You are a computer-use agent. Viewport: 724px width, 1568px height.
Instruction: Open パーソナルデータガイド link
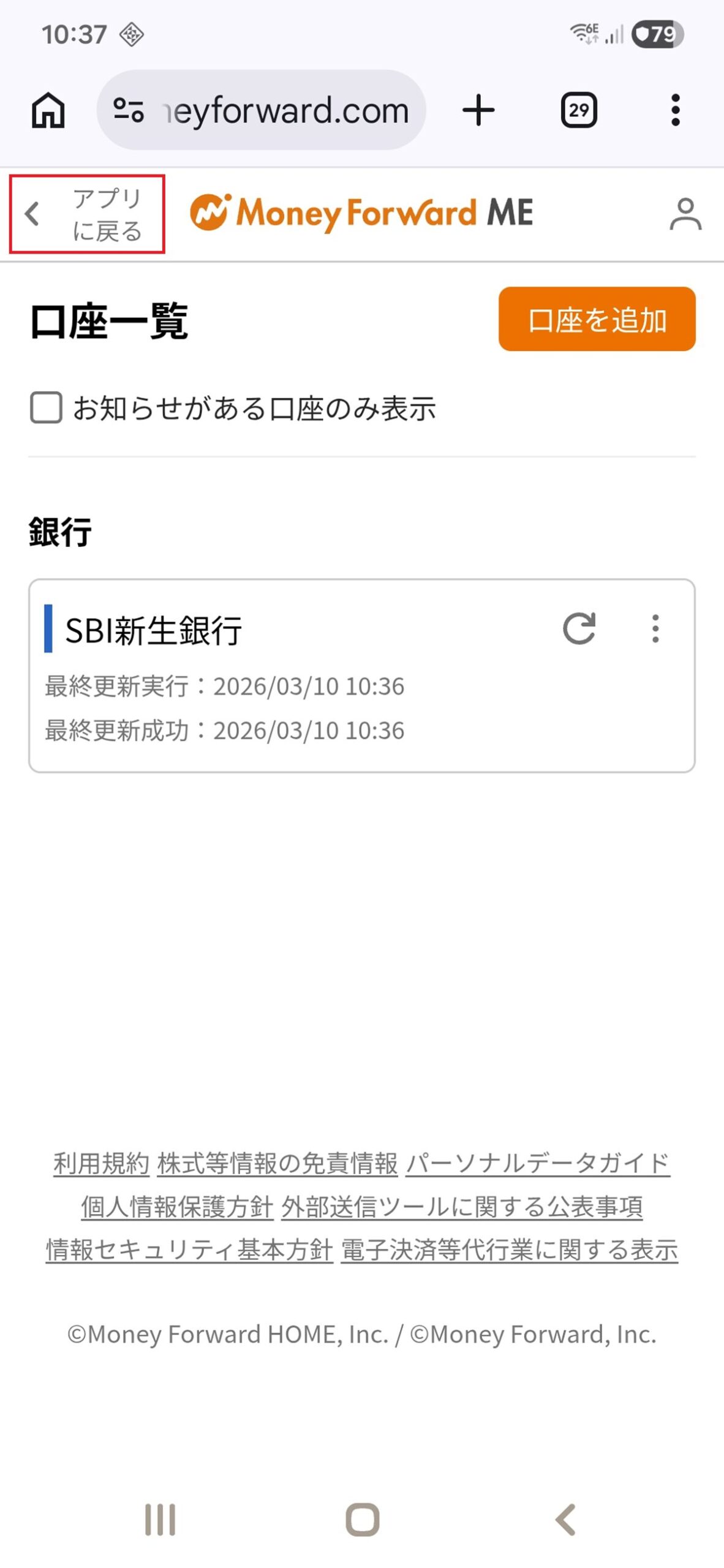click(x=538, y=1163)
